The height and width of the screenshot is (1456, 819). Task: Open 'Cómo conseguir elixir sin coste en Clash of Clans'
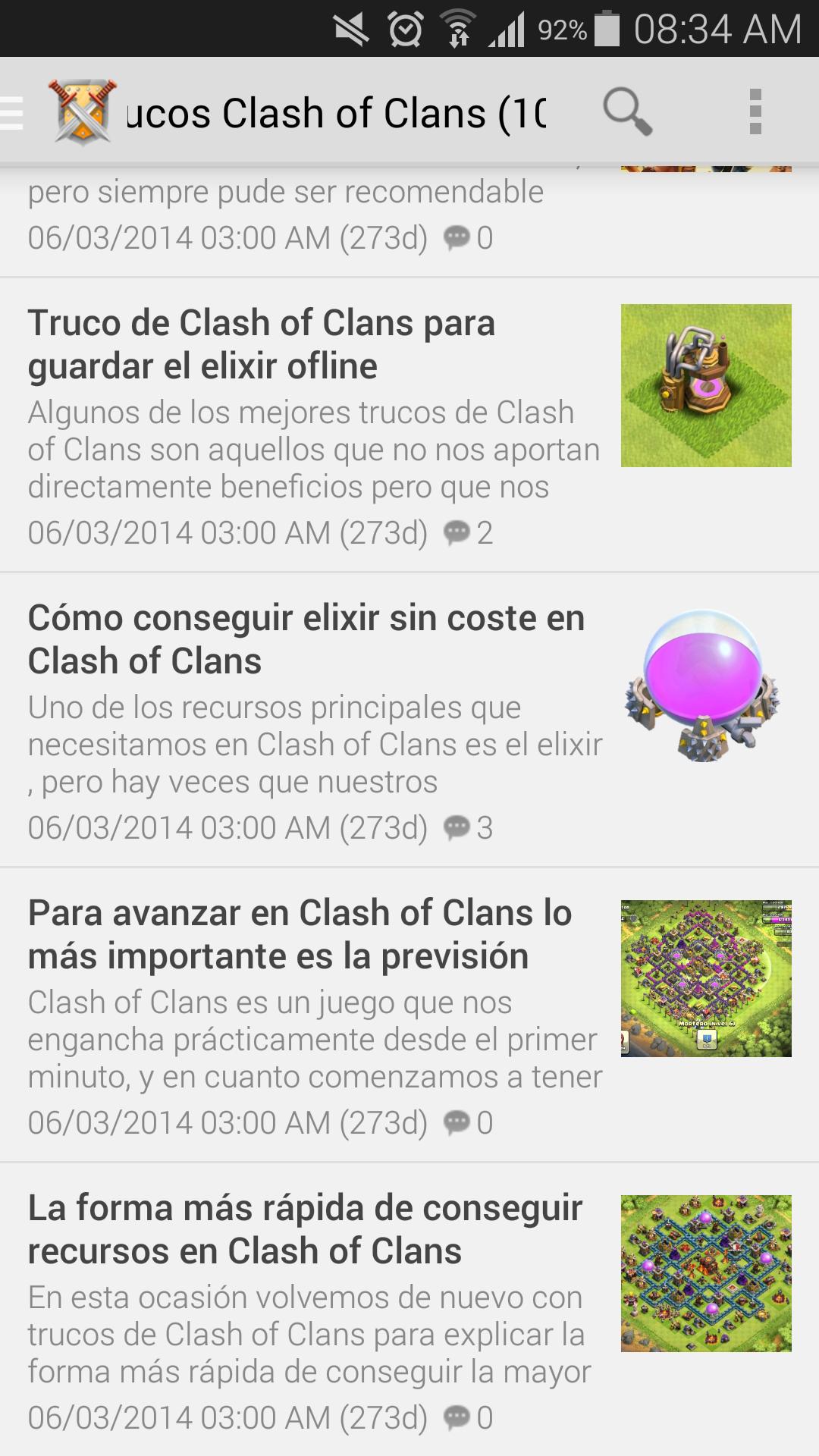click(x=303, y=639)
